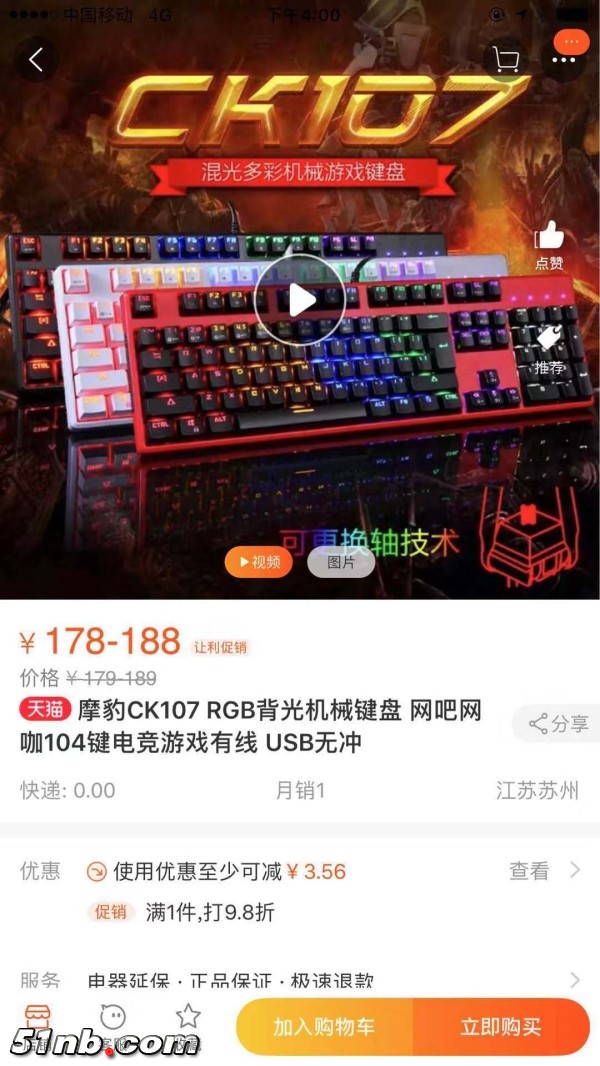
Task: Buy now with 立即购买
Action: tap(501, 1027)
